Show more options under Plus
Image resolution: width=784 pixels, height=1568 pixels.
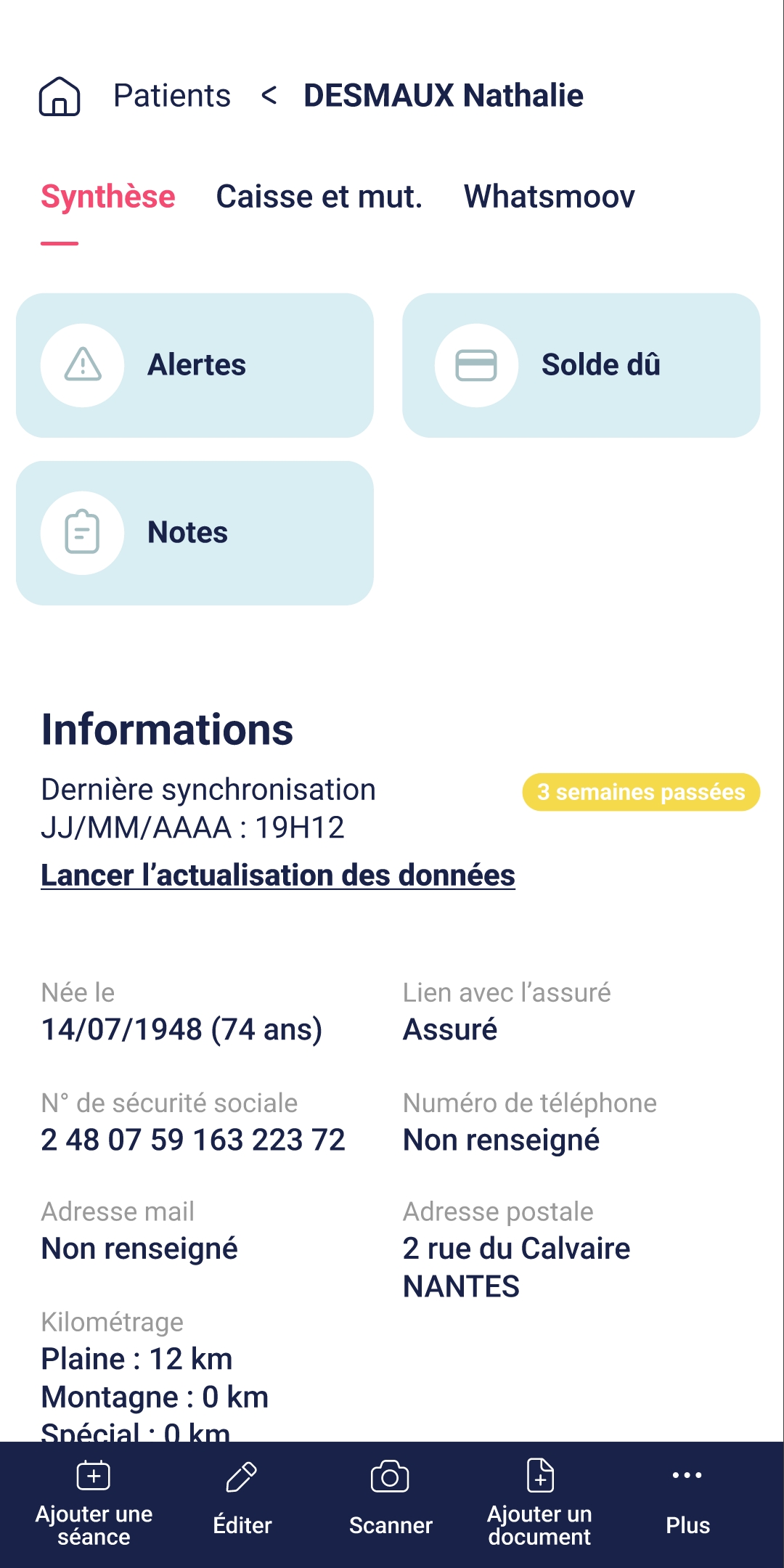pyautogui.click(x=687, y=1503)
